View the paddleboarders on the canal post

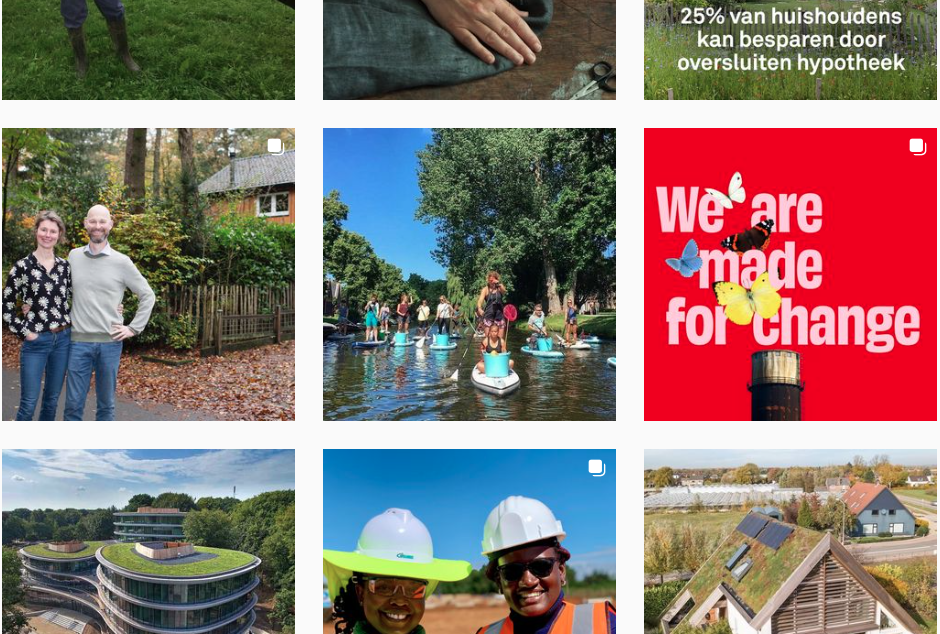pyautogui.click(x=469, y=274)
